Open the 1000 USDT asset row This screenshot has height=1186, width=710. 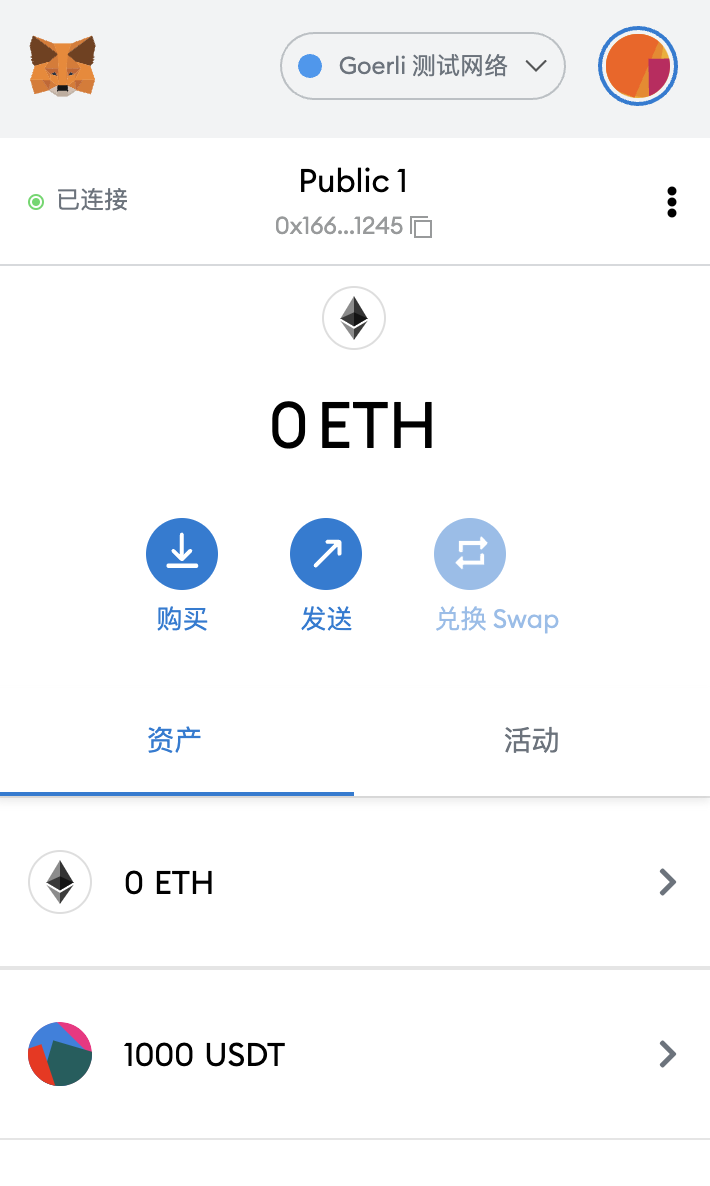pos(355,1054)
